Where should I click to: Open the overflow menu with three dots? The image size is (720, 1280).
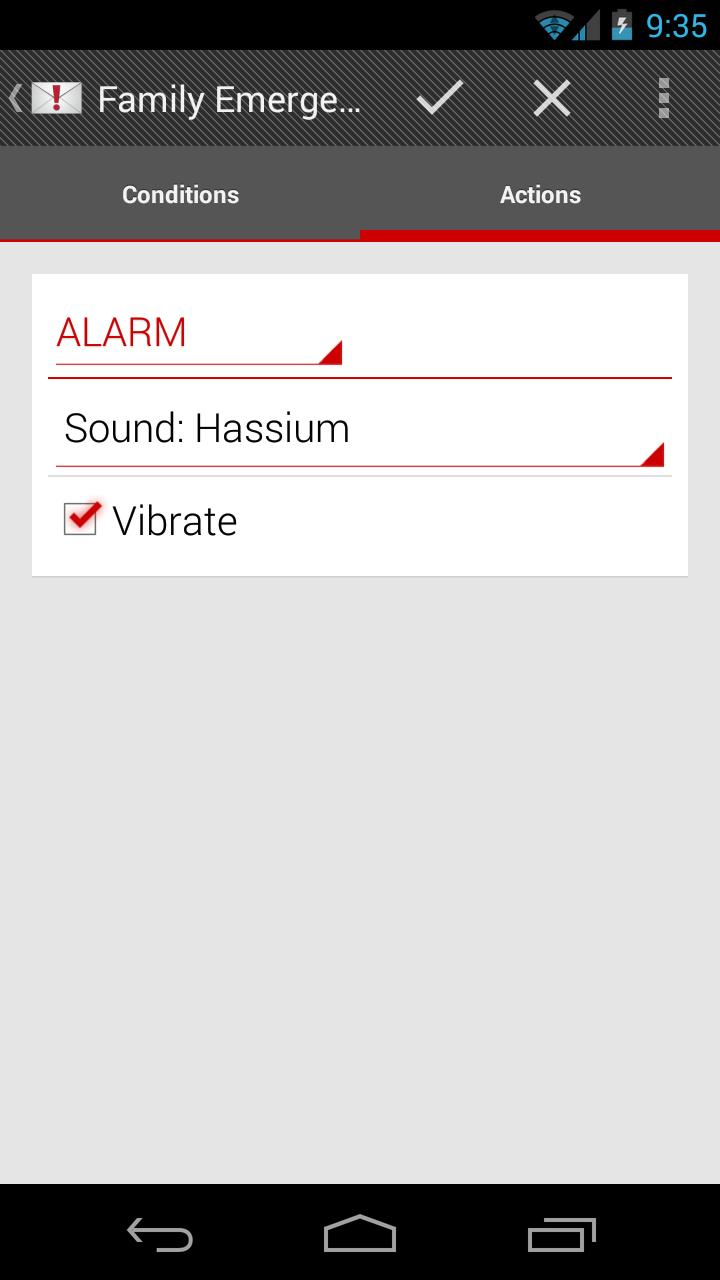point(664,98)
